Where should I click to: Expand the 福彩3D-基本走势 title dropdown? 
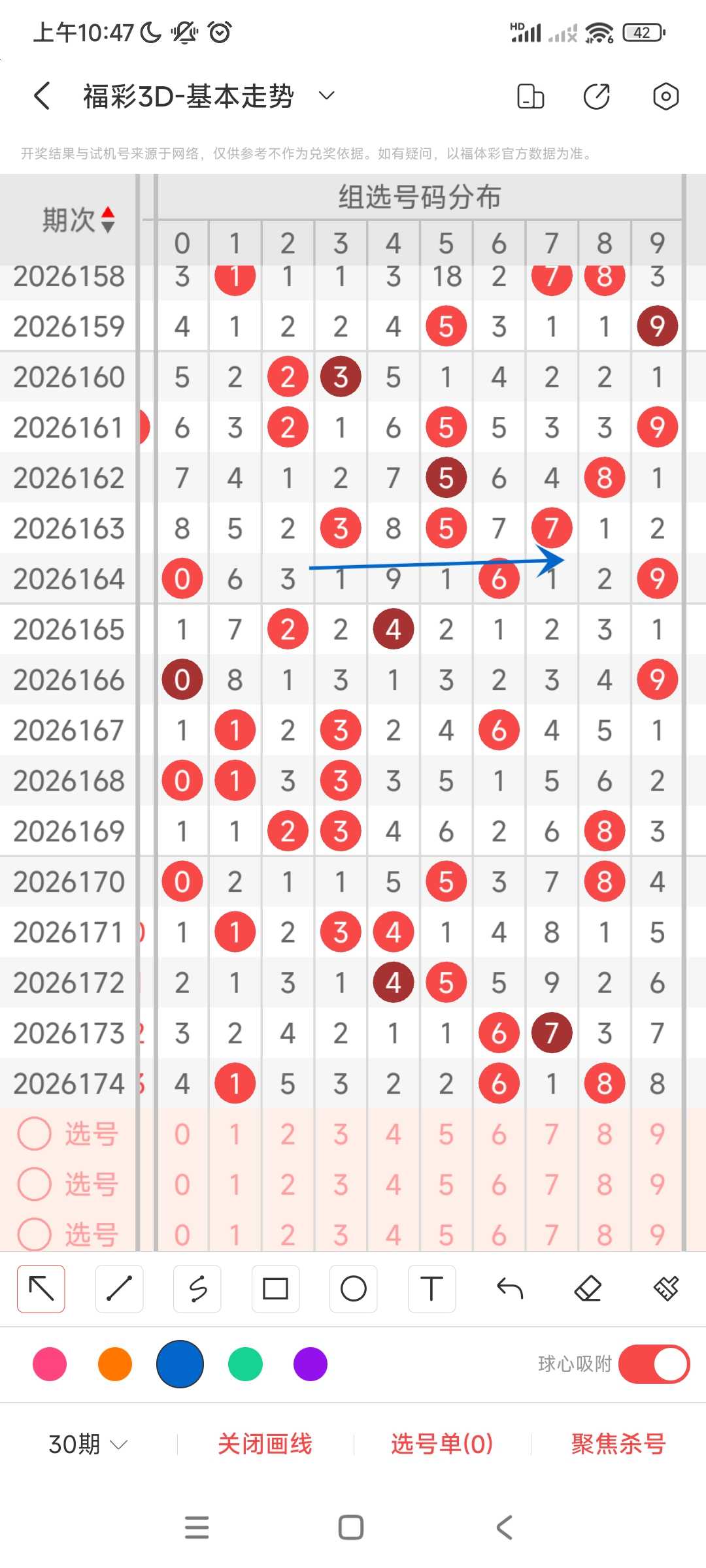coord(326,96)
